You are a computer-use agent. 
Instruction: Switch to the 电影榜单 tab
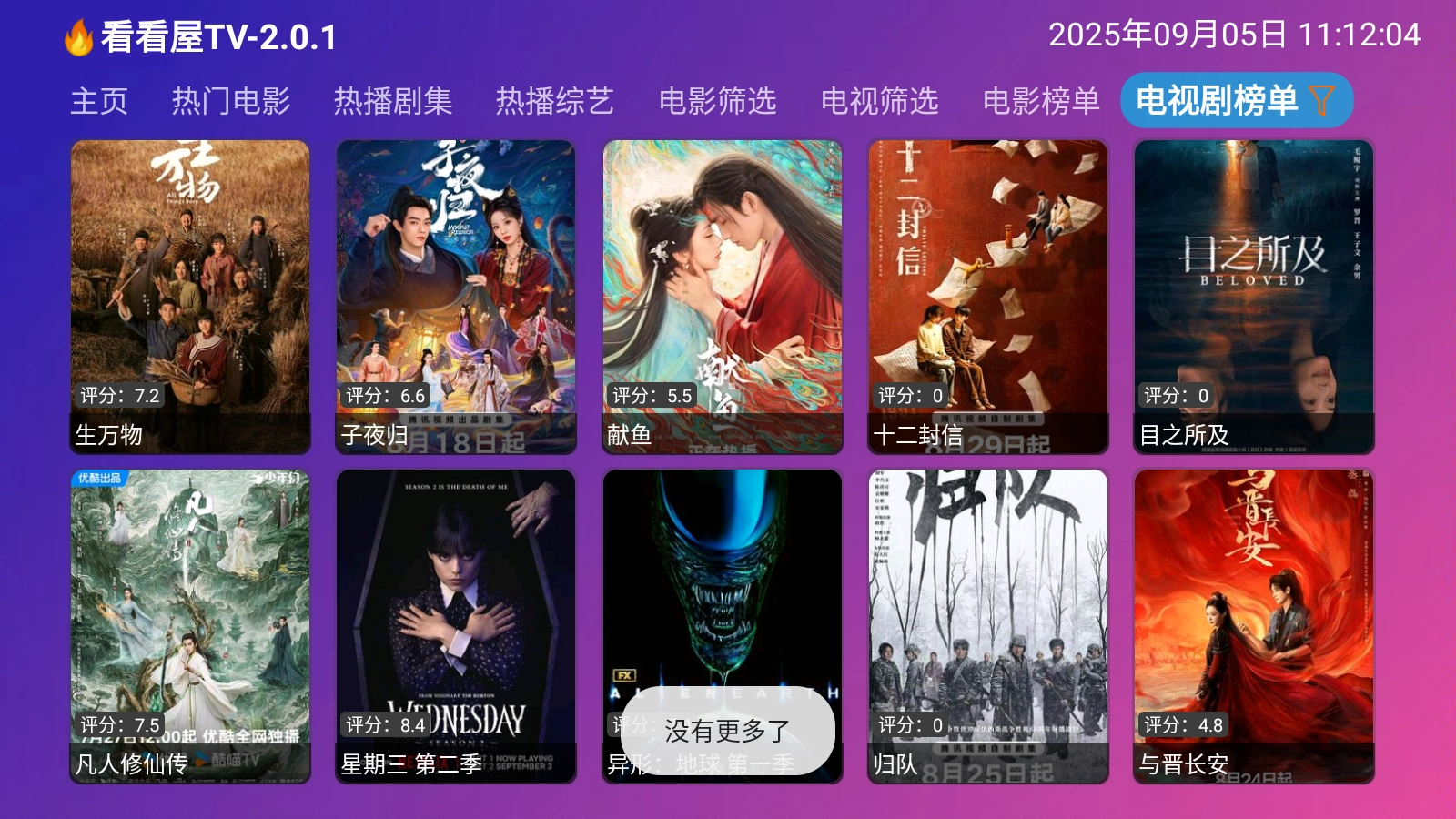[1041, 101]
